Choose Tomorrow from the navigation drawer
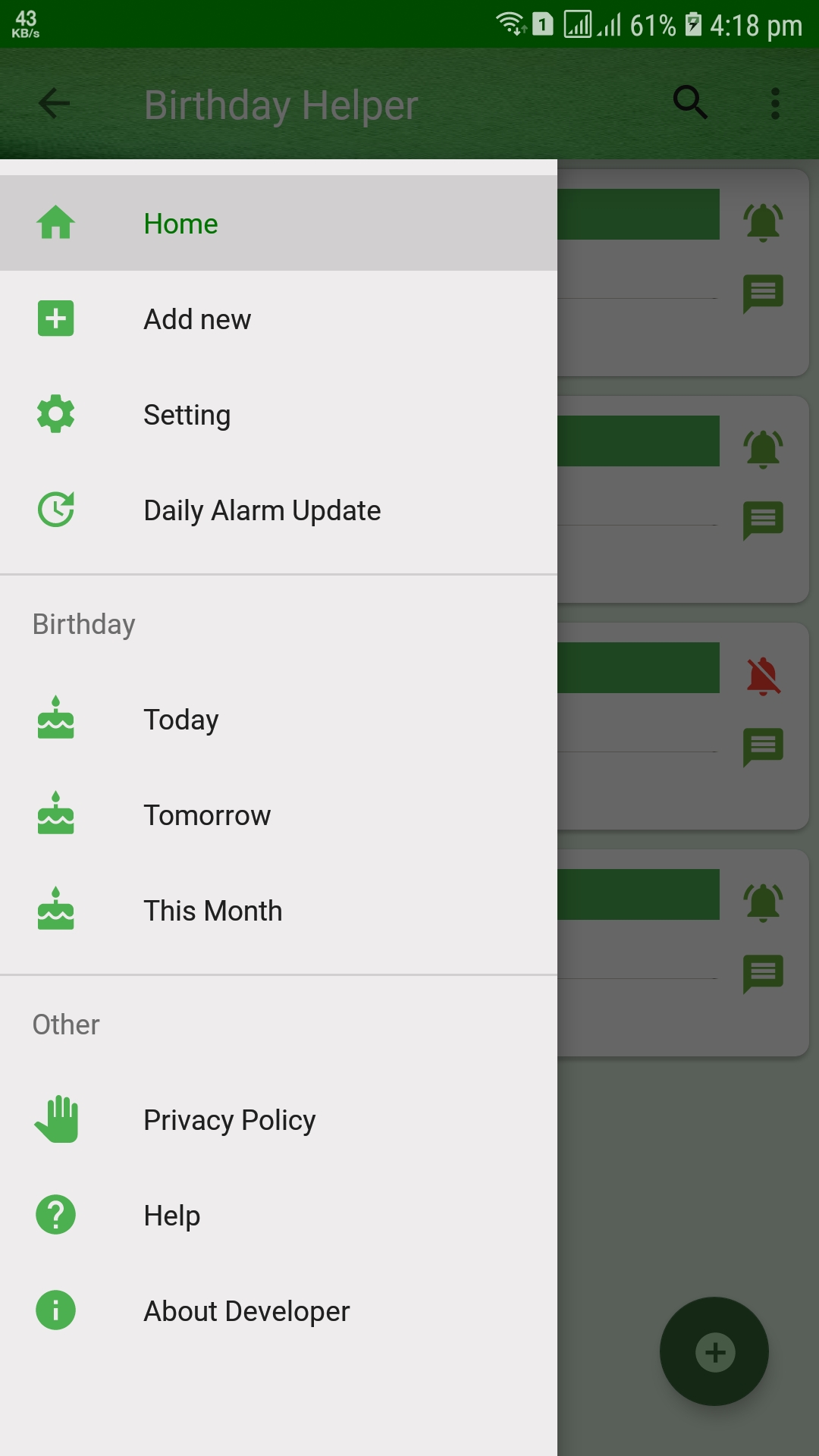Screen dimensions: 819x1456 pyautogui.click(x=206, y=815)
